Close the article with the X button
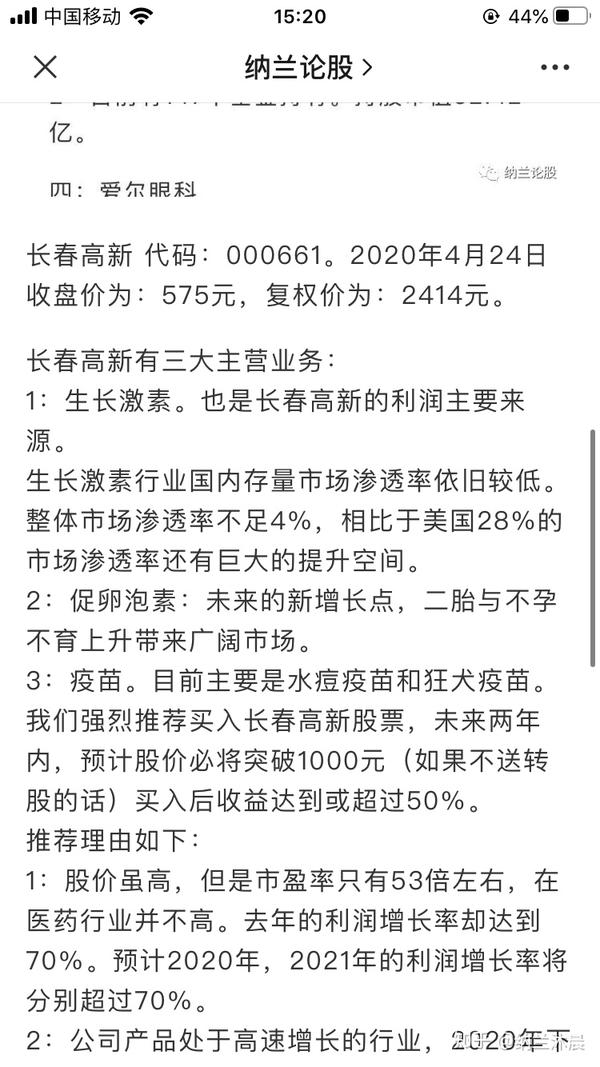 45,67
